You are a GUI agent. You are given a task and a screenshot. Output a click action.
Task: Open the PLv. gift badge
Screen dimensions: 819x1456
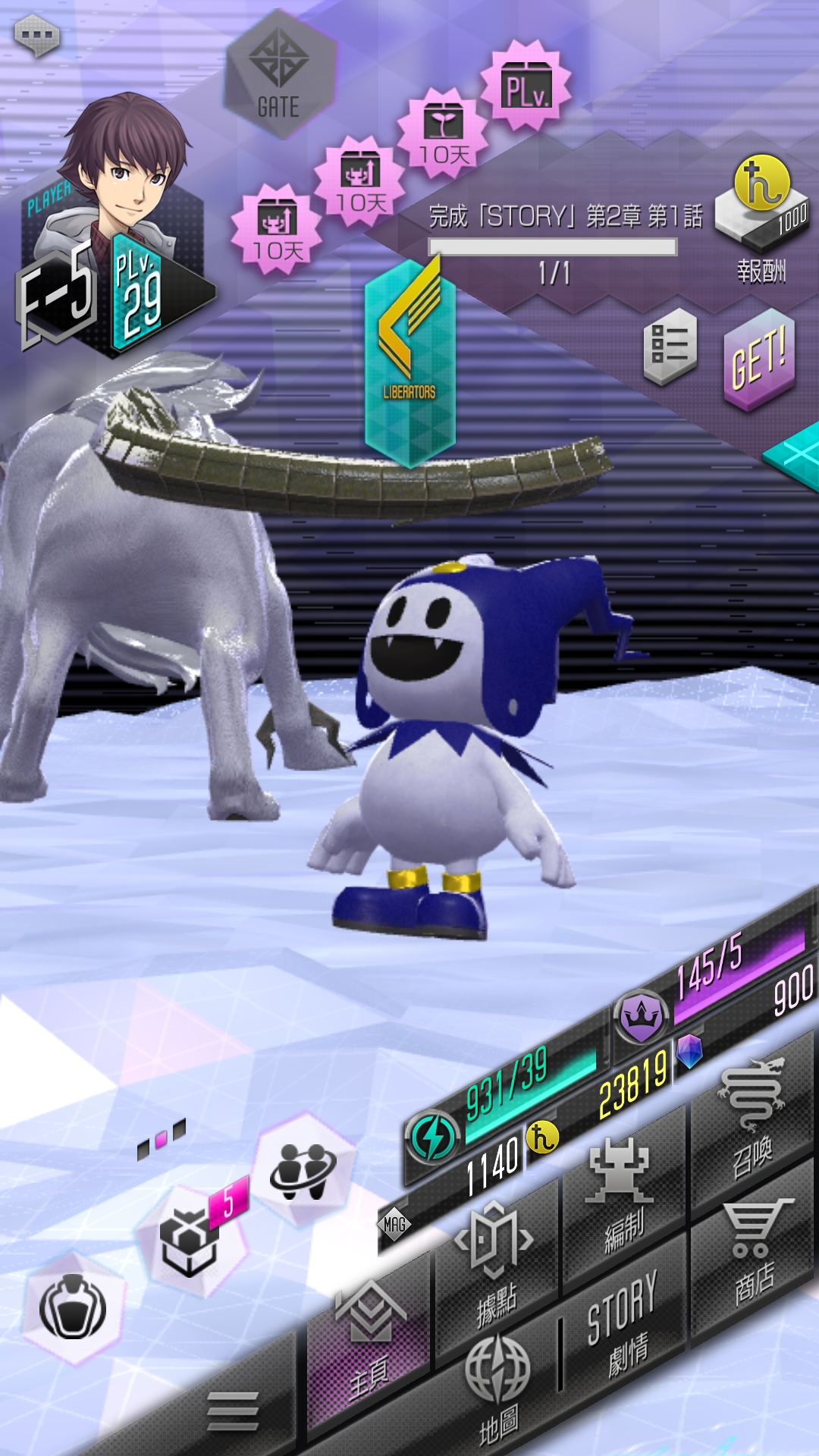click(x=526, y=86)
